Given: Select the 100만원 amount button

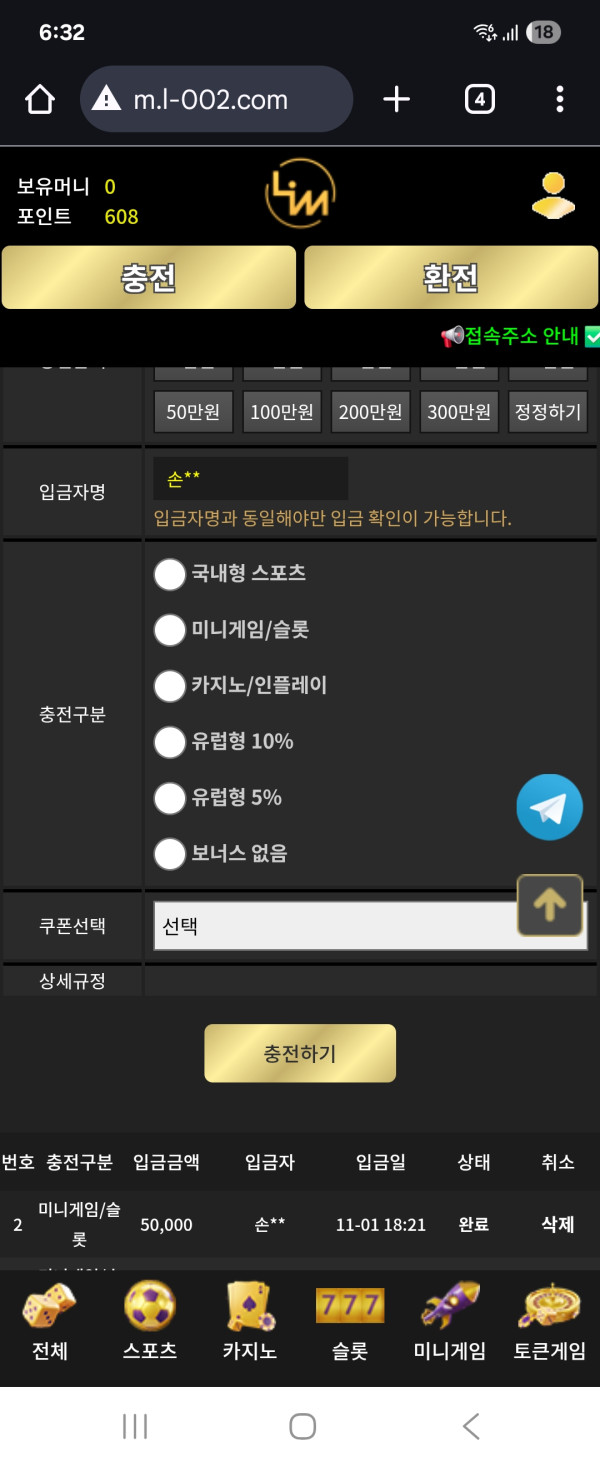Looking at the screenshot, I should (282, 412).
